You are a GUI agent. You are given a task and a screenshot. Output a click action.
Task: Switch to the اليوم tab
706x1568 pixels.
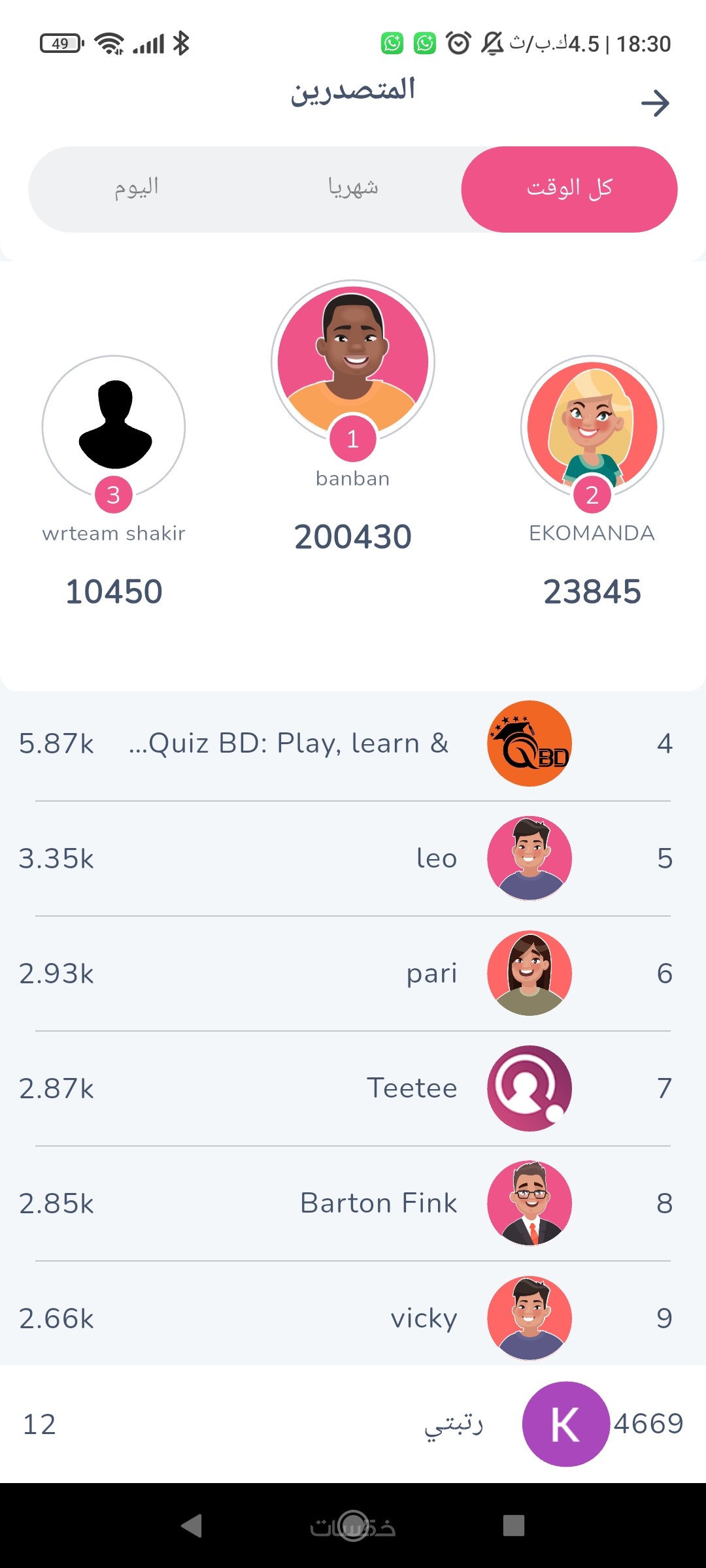(137, 189)
